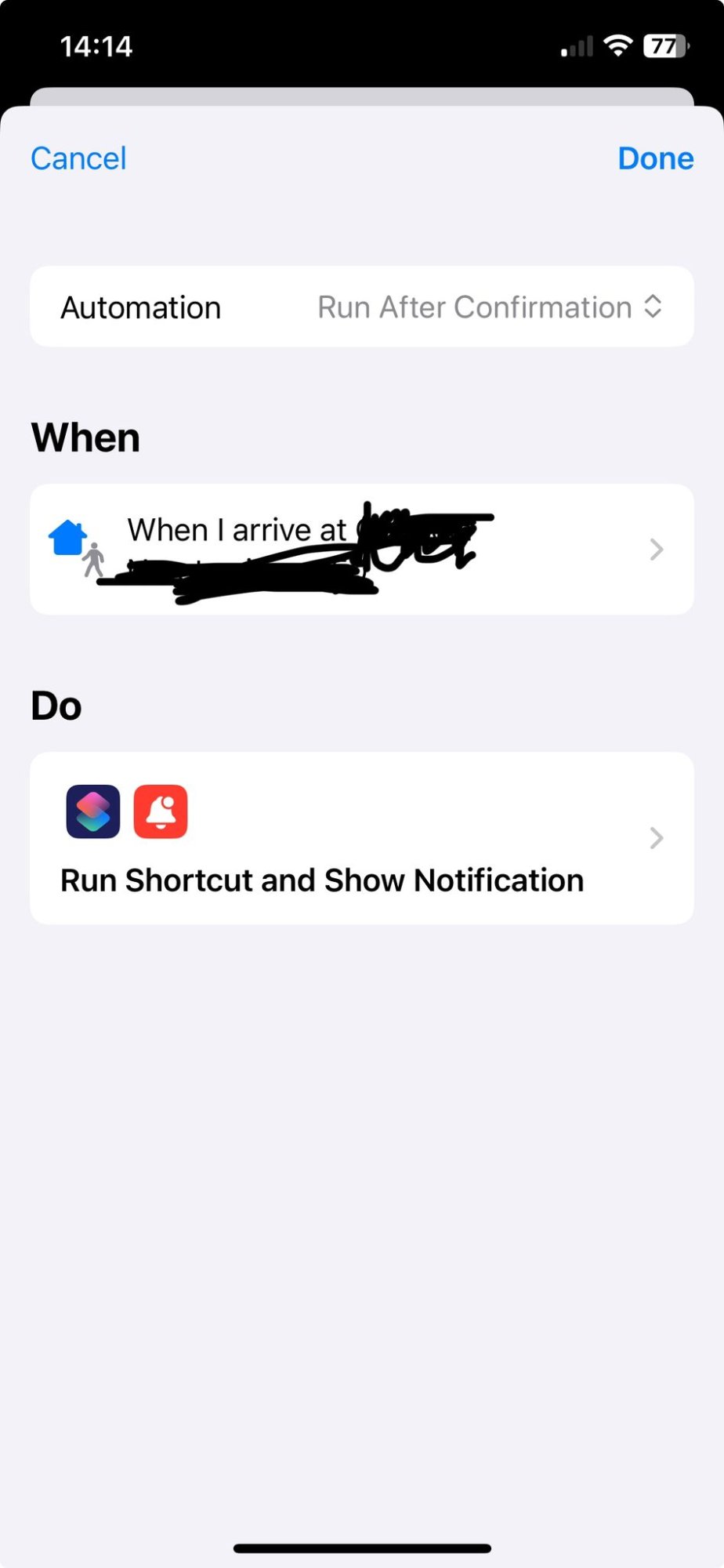Open Run Shortcut and Show Notification actions
The image size is (724, 1568).
pyautogui.click(x=361, y=838)
